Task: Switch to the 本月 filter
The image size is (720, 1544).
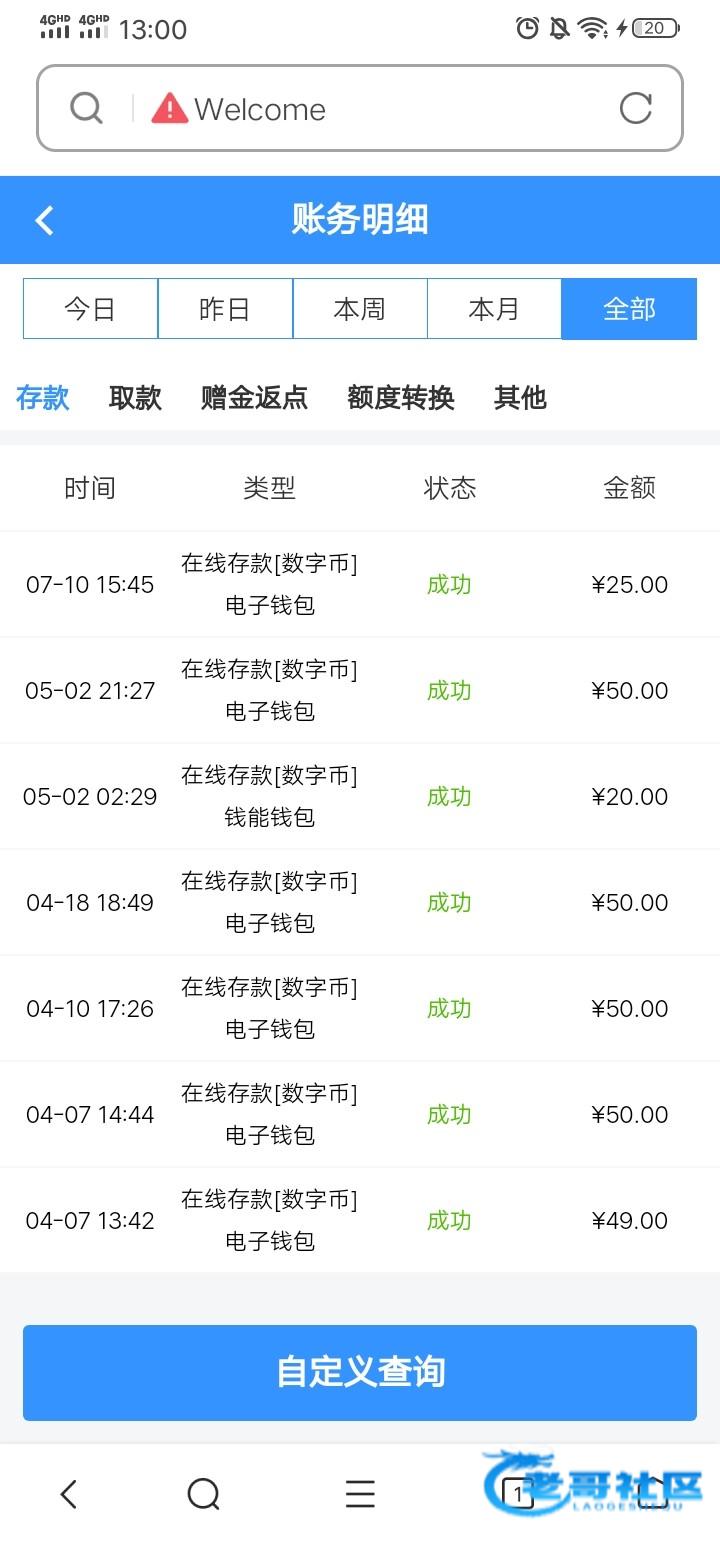Action: (494, 309)
